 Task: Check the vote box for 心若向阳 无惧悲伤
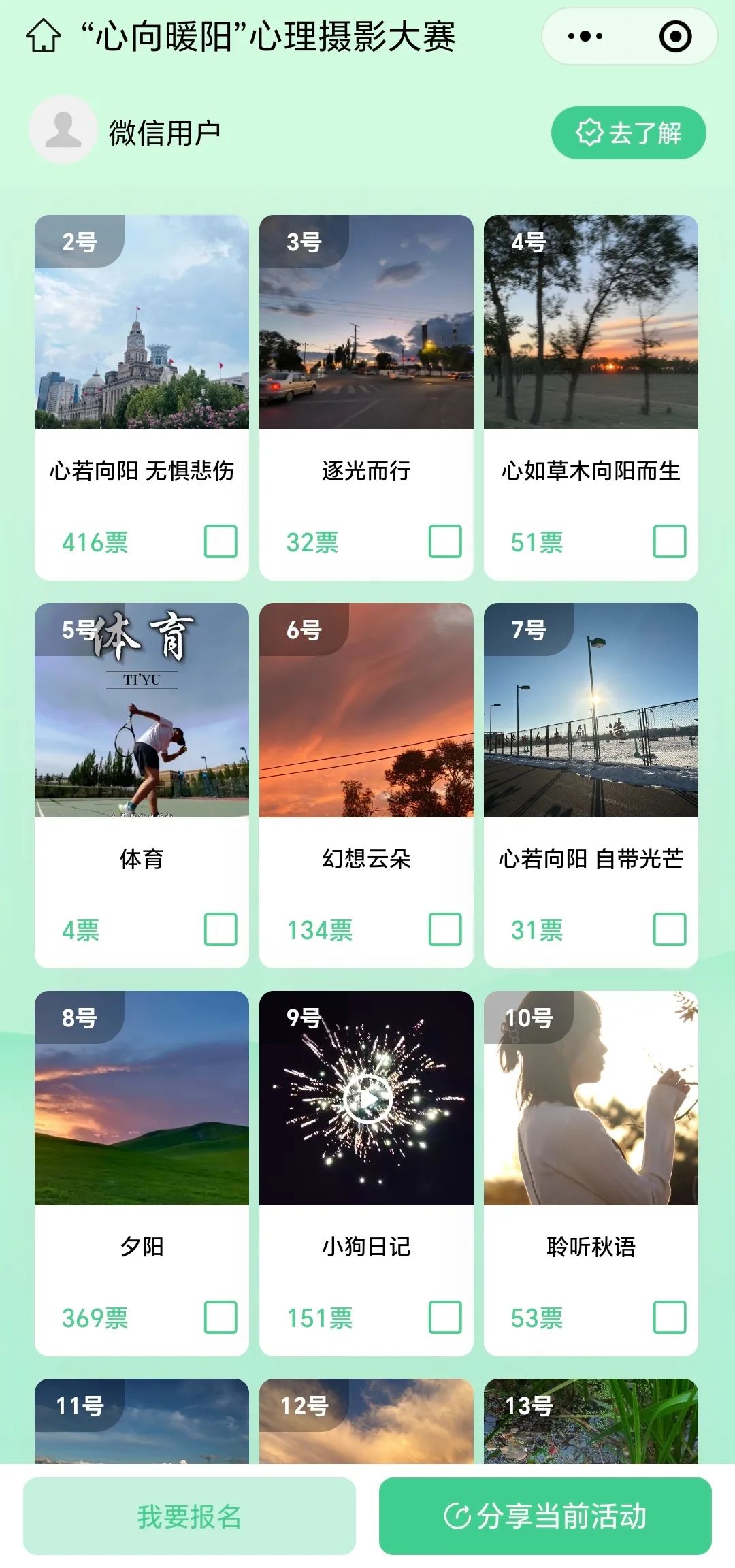[x=220, y=541]
